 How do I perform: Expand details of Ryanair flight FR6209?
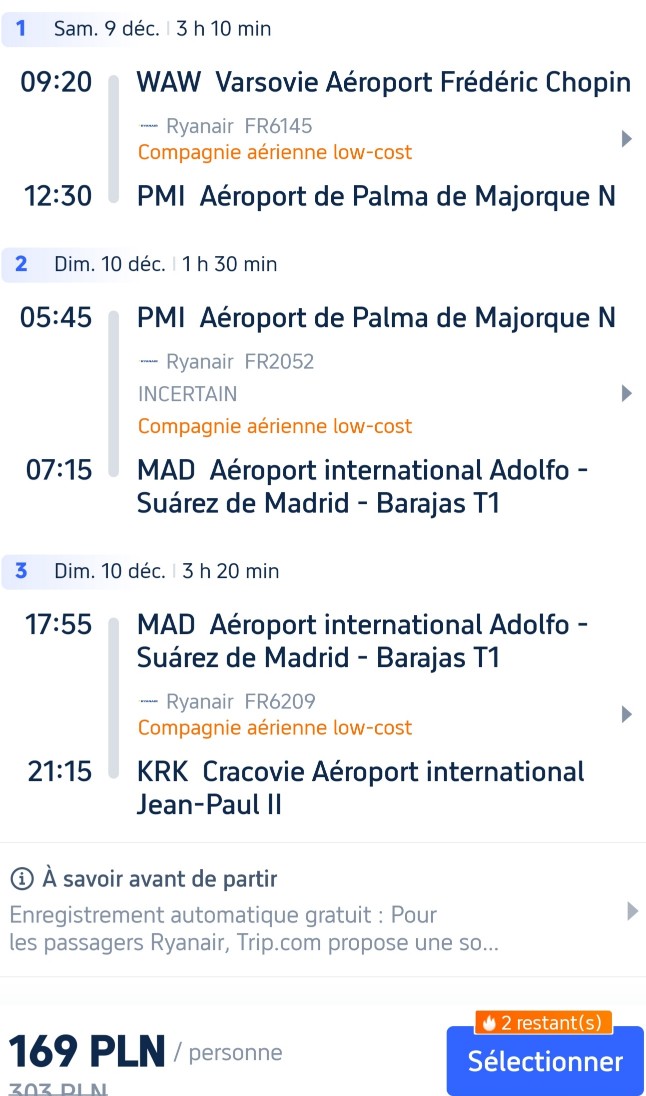[x=627, y=714]
